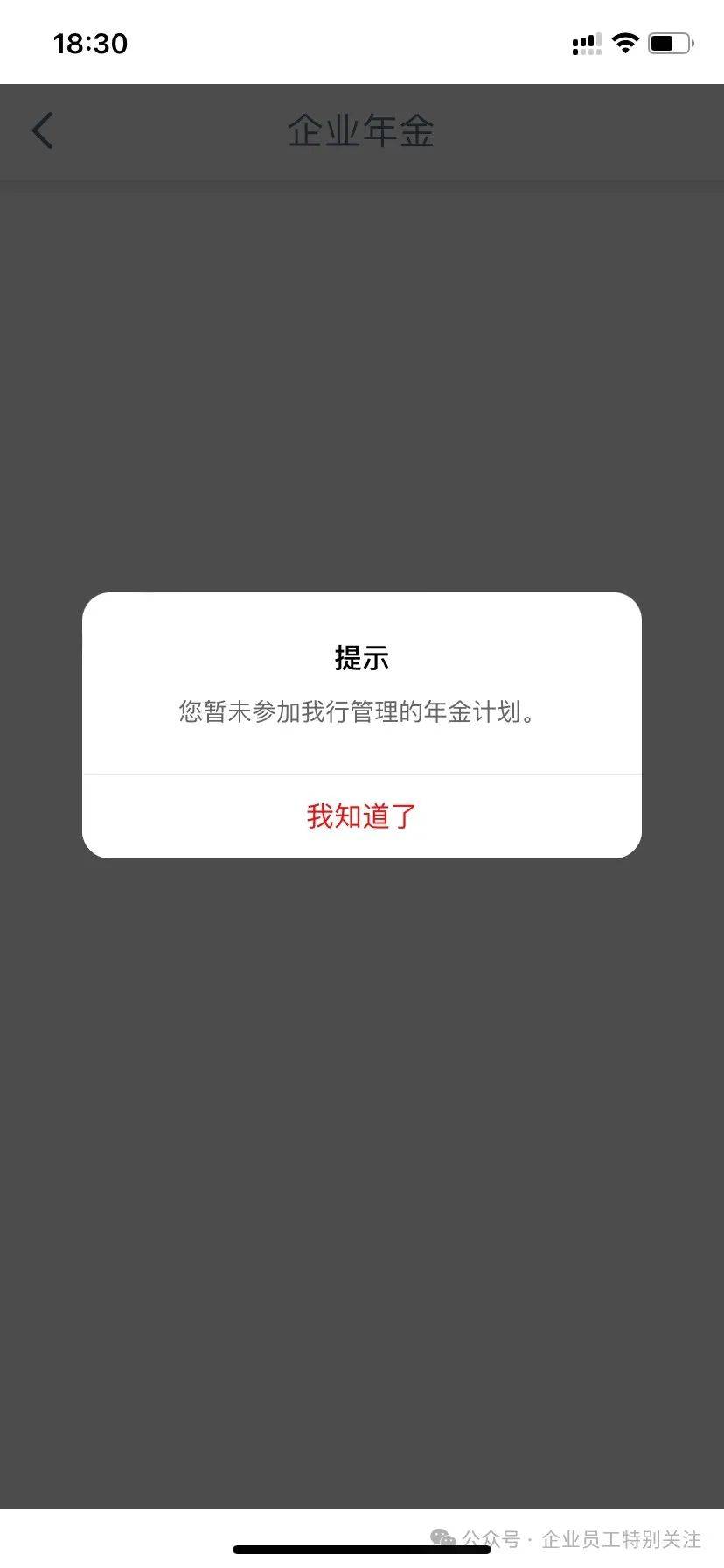The height and width of the screenshot is (1568, 724).
Task: Tap the divider line above 我知道了
Action: coord(361,773)
